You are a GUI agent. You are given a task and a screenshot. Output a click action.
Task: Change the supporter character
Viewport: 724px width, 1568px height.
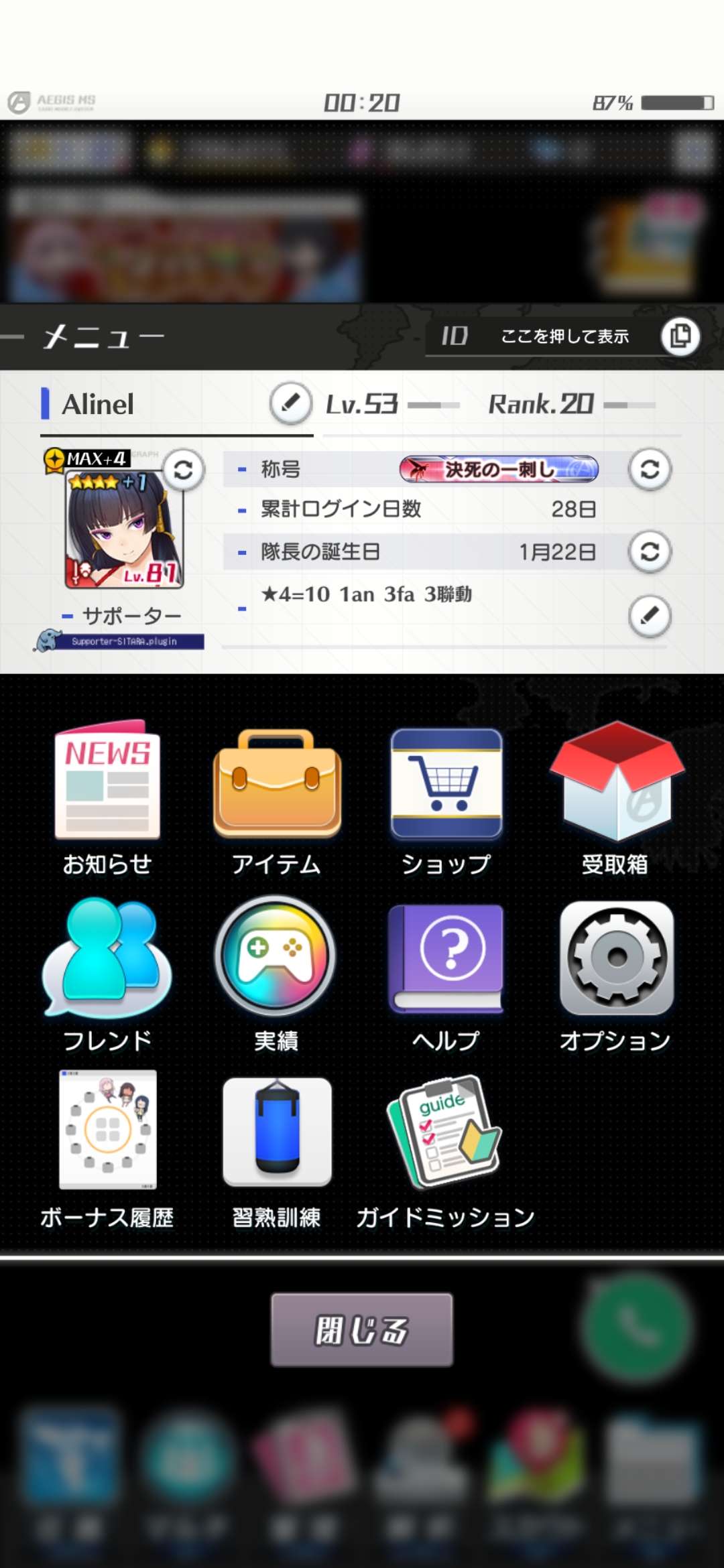coord(183,470)
